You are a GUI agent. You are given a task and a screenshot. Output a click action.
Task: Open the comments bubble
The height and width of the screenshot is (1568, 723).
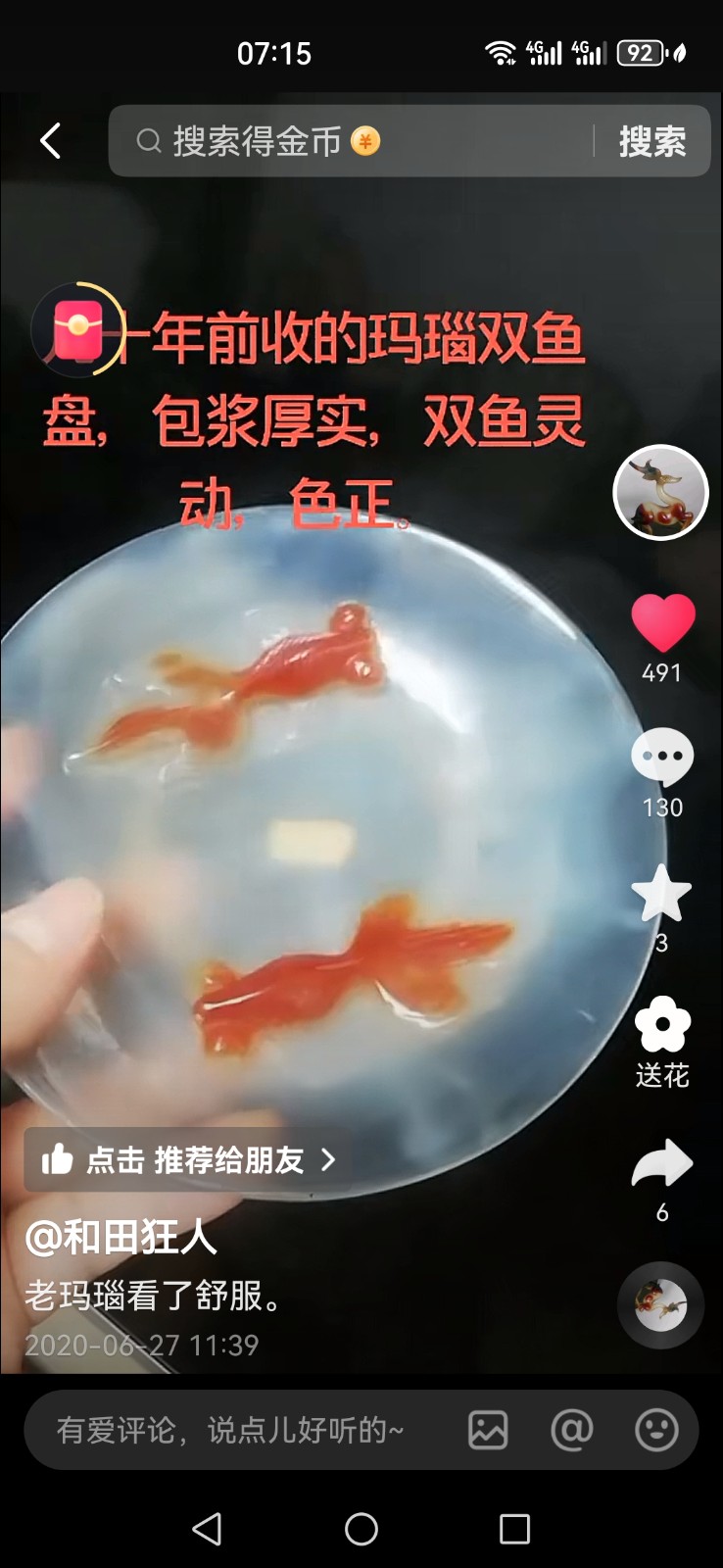point(662,757)
